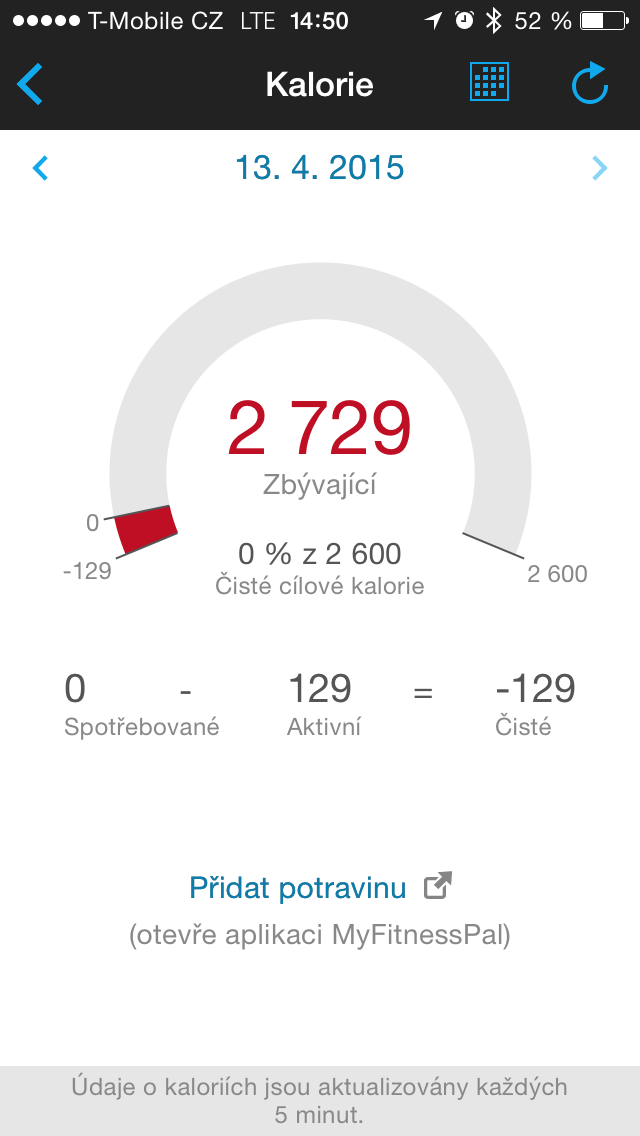Refresh the calorie data
This screenshot has width=640, height=1136.
pos(590,84)
